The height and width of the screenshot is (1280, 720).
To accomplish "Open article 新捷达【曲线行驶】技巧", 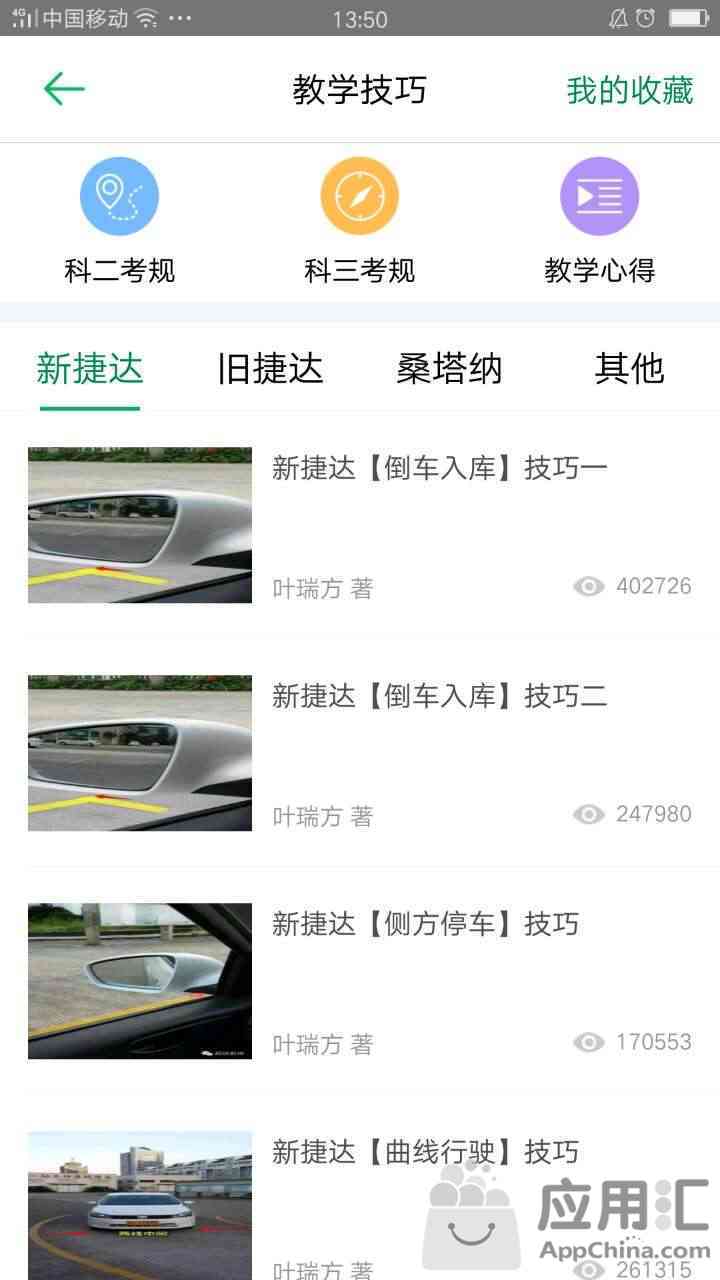I will pyautogui.click(x=425, y=1152).
